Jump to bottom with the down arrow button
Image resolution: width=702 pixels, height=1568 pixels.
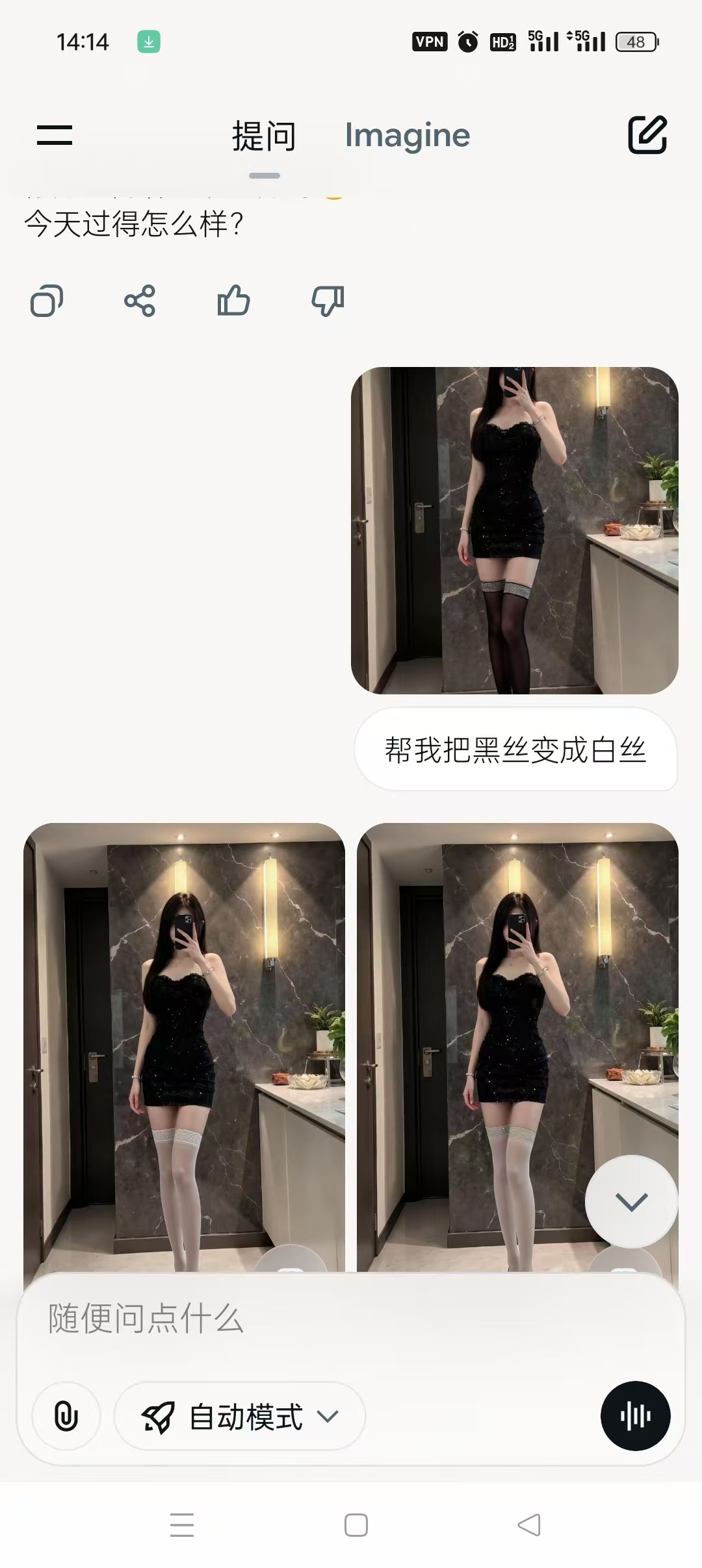tap(631, 1202)
